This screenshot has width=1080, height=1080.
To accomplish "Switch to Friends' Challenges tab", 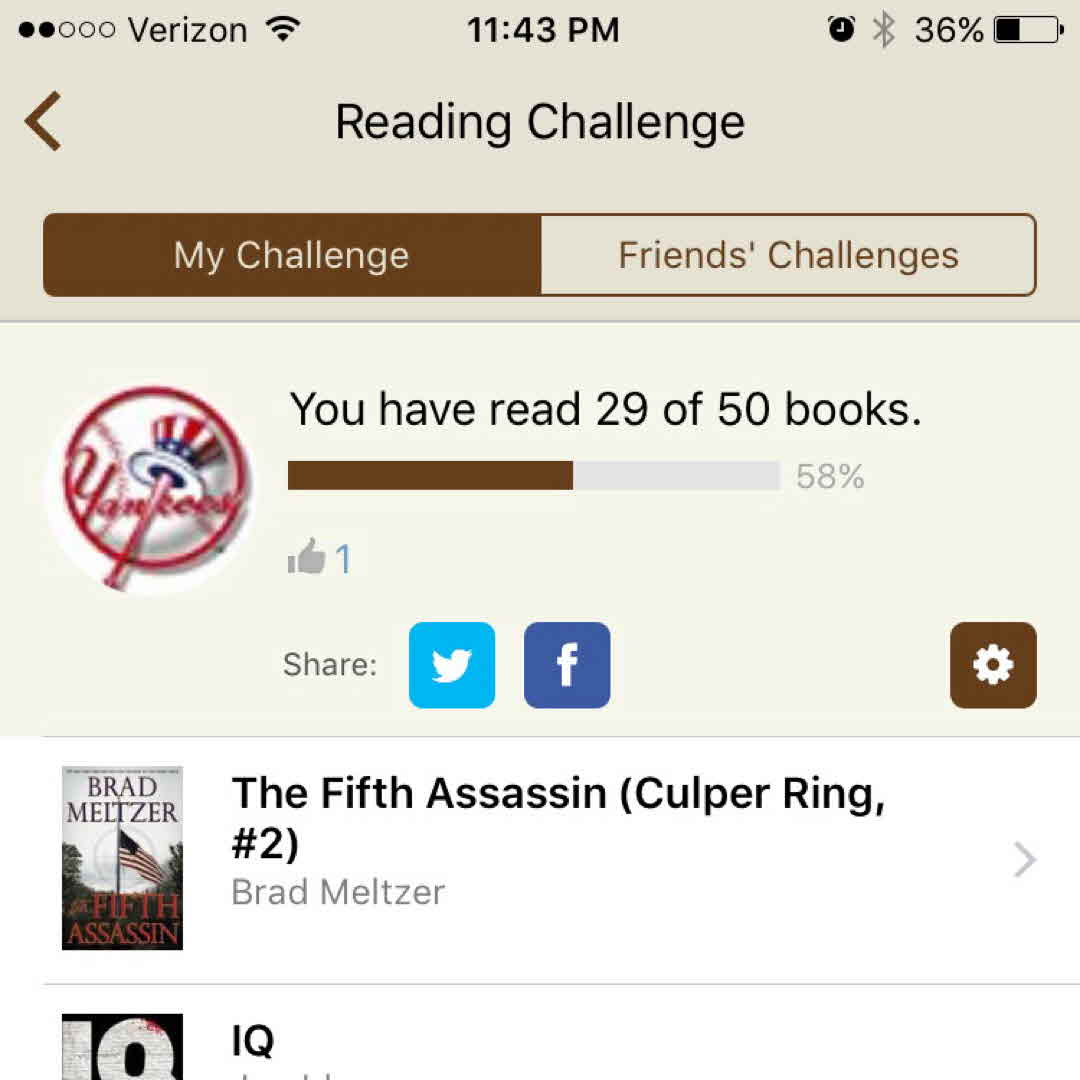I will coord(788,255).
